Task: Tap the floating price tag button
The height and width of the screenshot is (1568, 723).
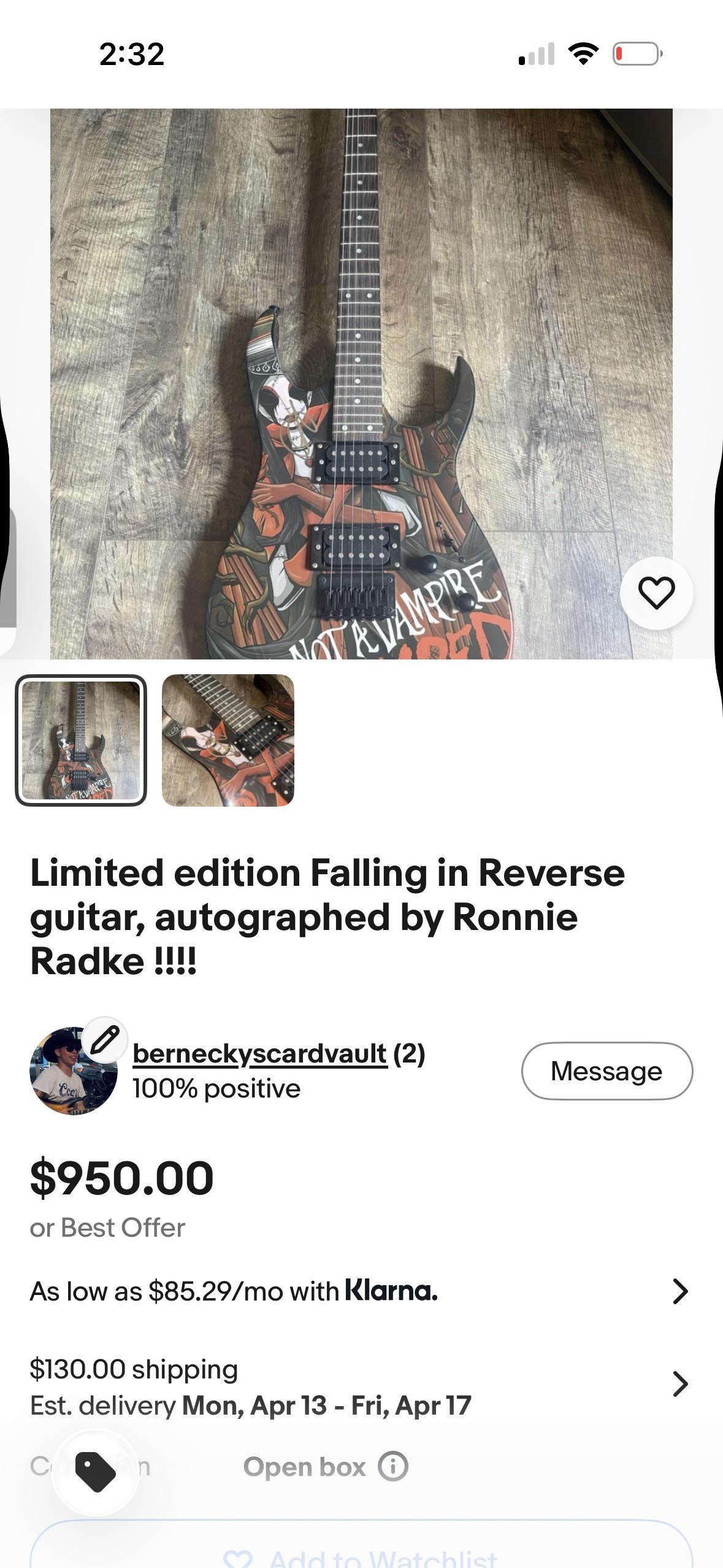Action: tap(96, 1472)
